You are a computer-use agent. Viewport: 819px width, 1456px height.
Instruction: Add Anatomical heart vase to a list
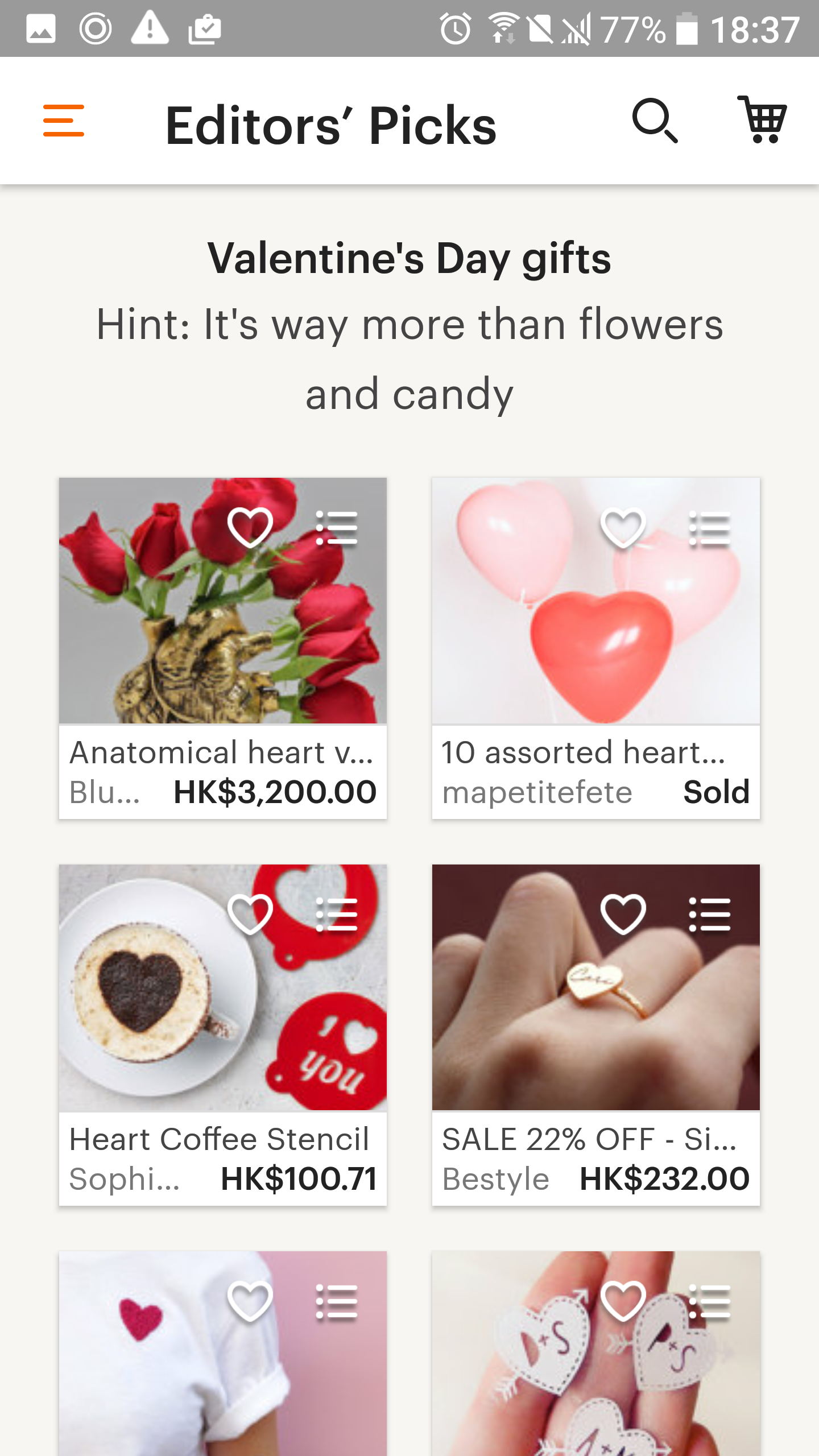[337, 527]
